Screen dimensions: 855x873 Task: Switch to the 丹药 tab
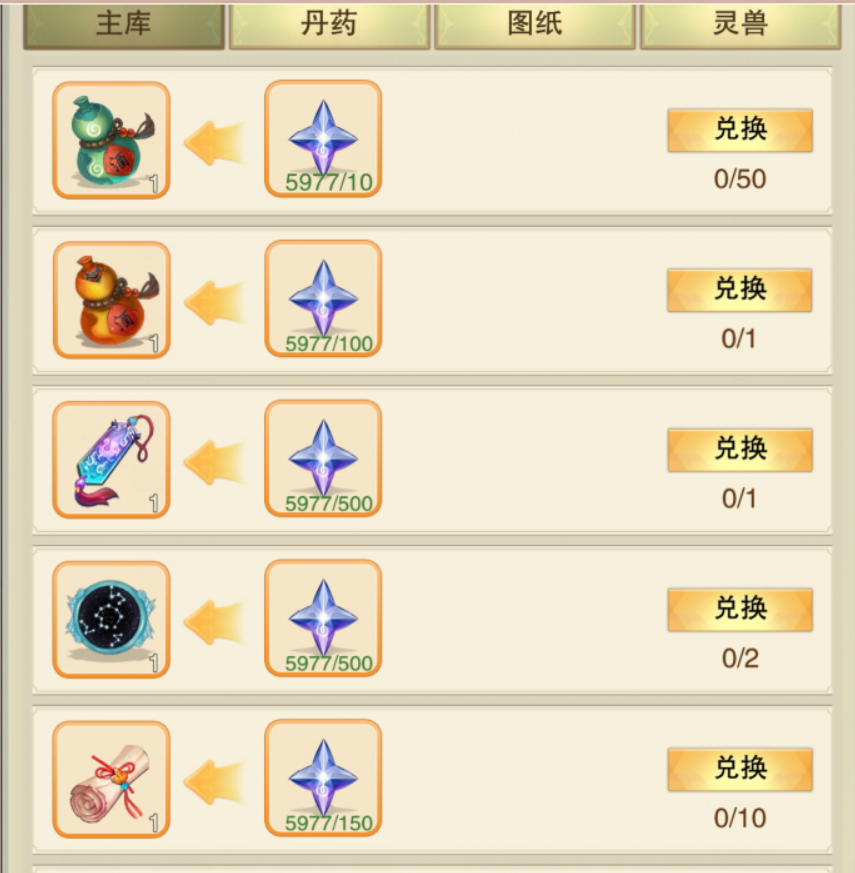pyautogui.click(x=329, y=26)
